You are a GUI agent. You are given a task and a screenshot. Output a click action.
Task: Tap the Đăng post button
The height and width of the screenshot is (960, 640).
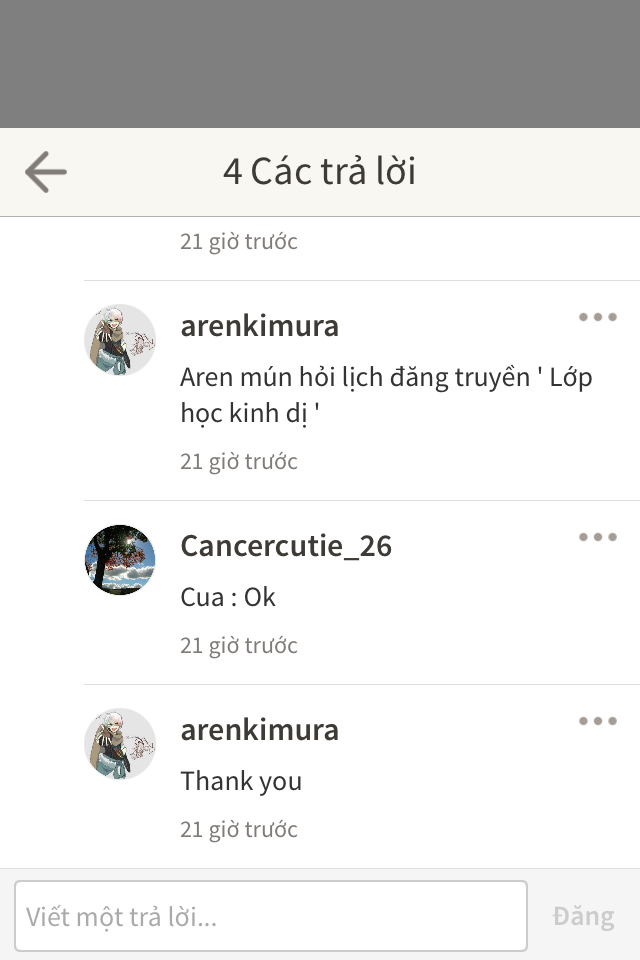point(583,916)
